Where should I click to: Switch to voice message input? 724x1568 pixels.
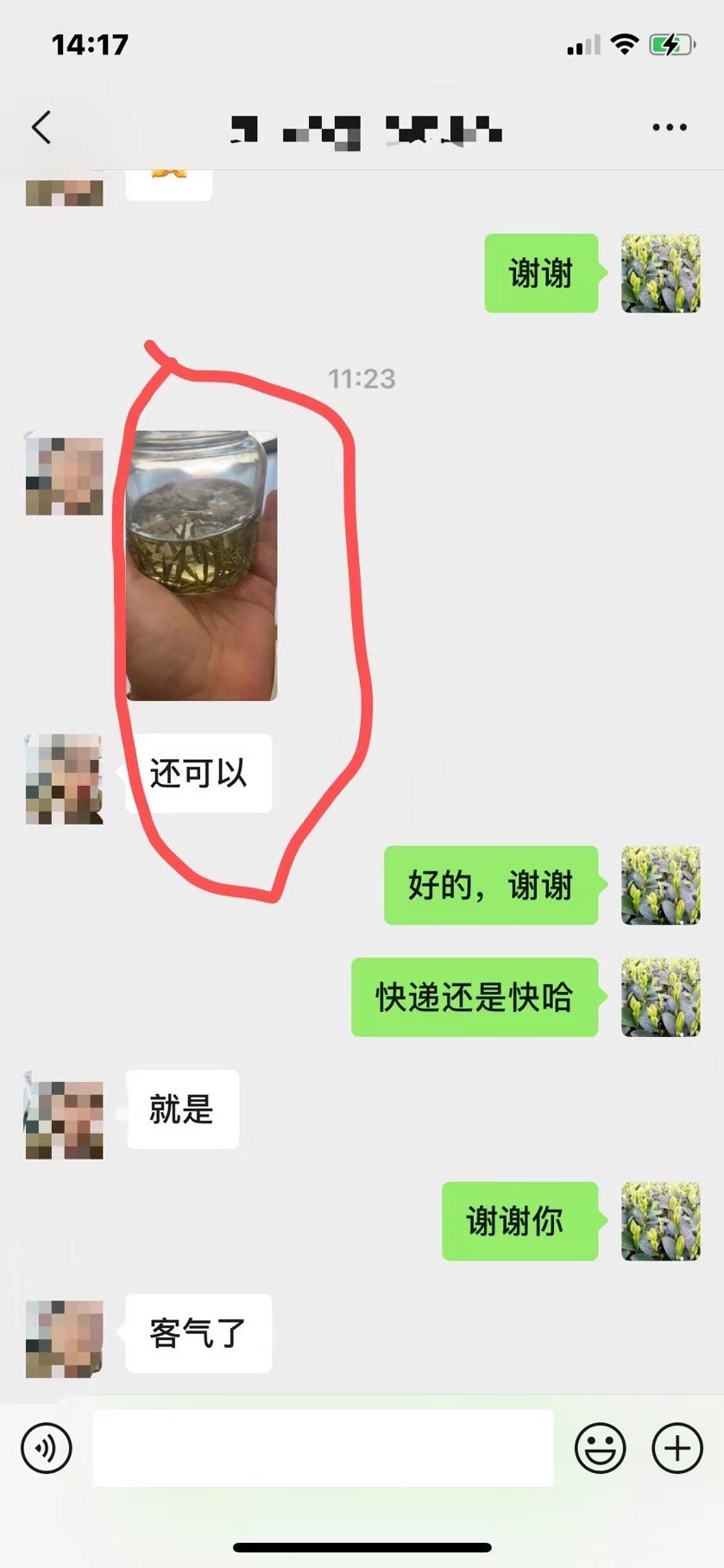tap(47, 1448)
